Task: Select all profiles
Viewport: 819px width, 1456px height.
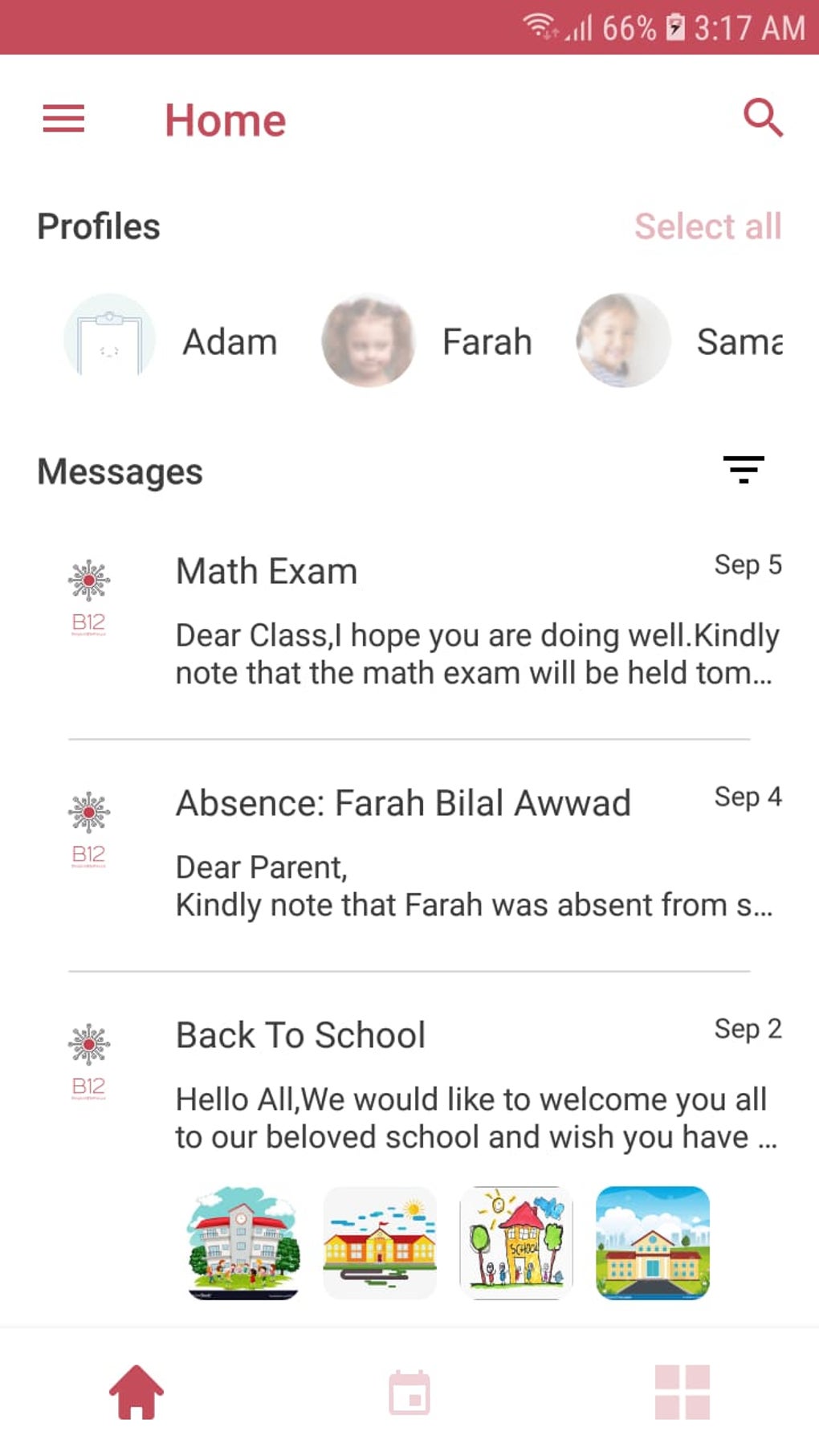Action: 707,226
